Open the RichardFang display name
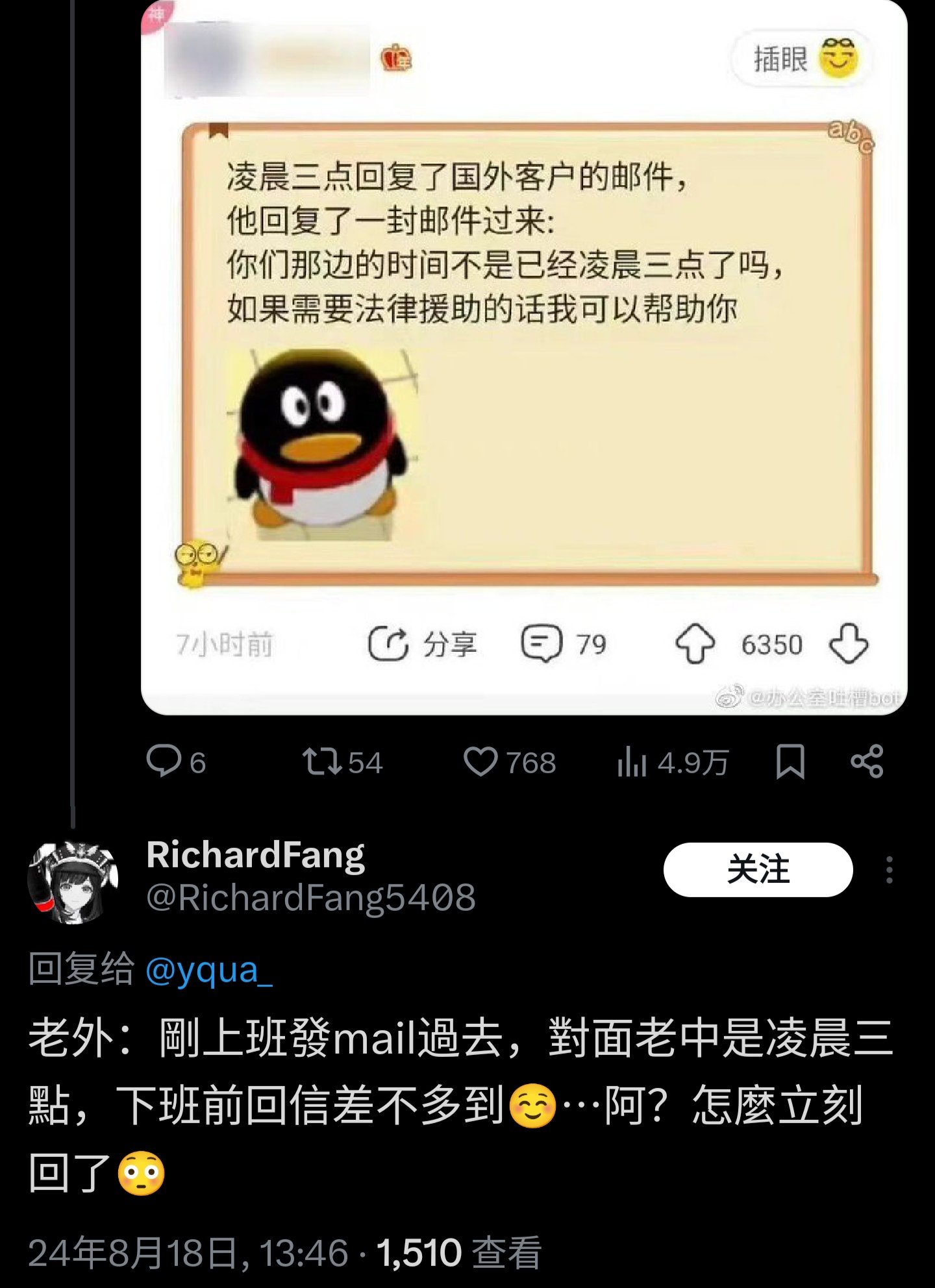The height and width of the screenshot is (1288, 935). (x=255, y=854)
